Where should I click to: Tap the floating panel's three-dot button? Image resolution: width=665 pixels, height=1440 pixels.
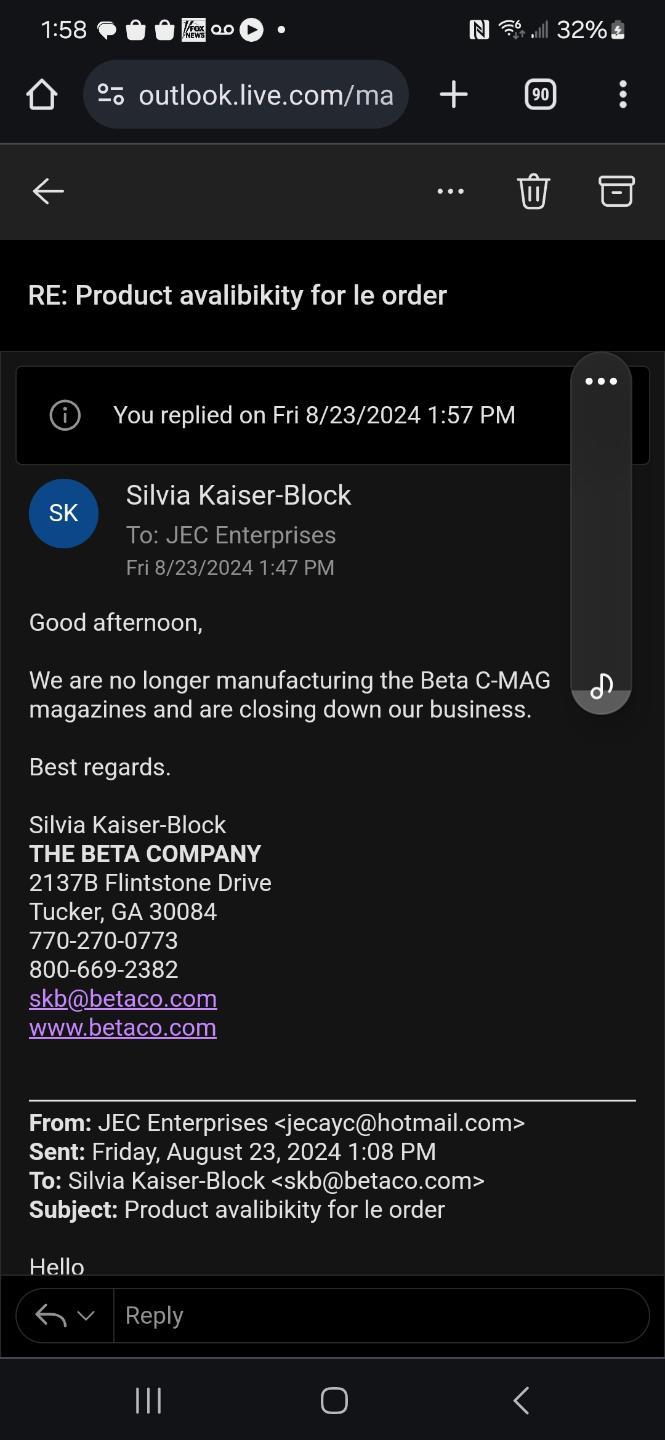click(x=601, y=381)
